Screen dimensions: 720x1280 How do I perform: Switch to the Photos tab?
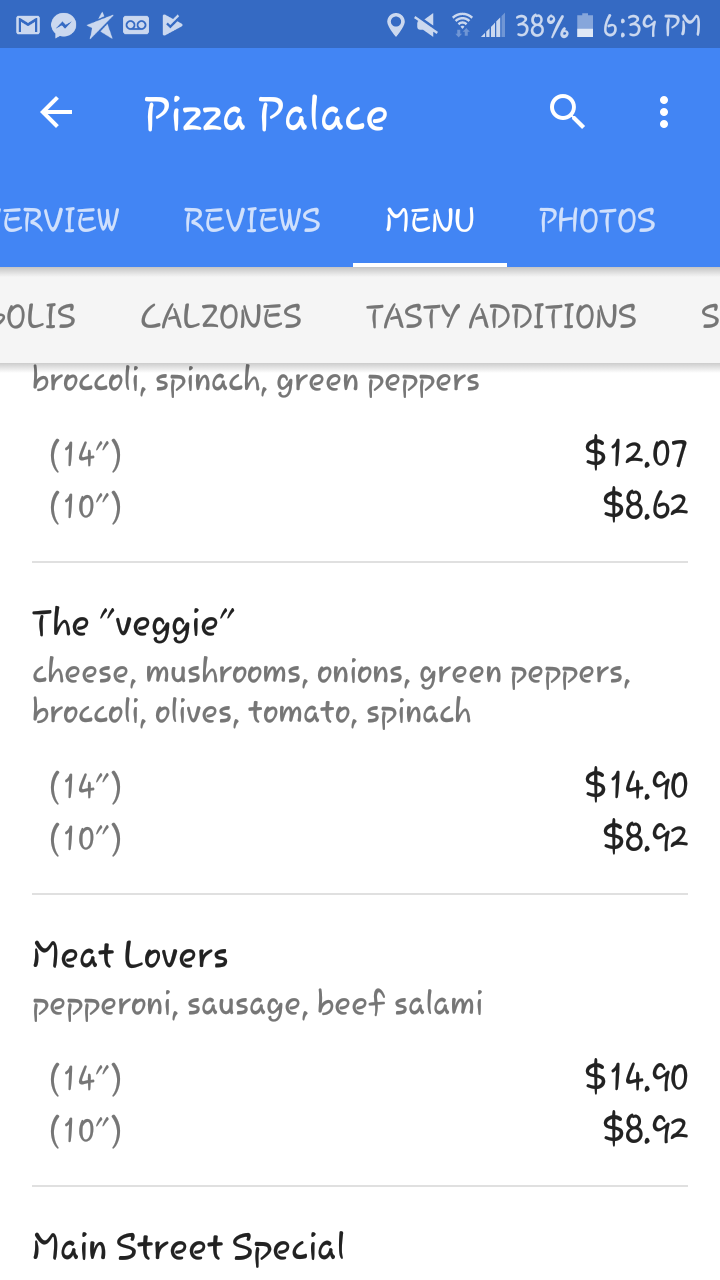597,220
